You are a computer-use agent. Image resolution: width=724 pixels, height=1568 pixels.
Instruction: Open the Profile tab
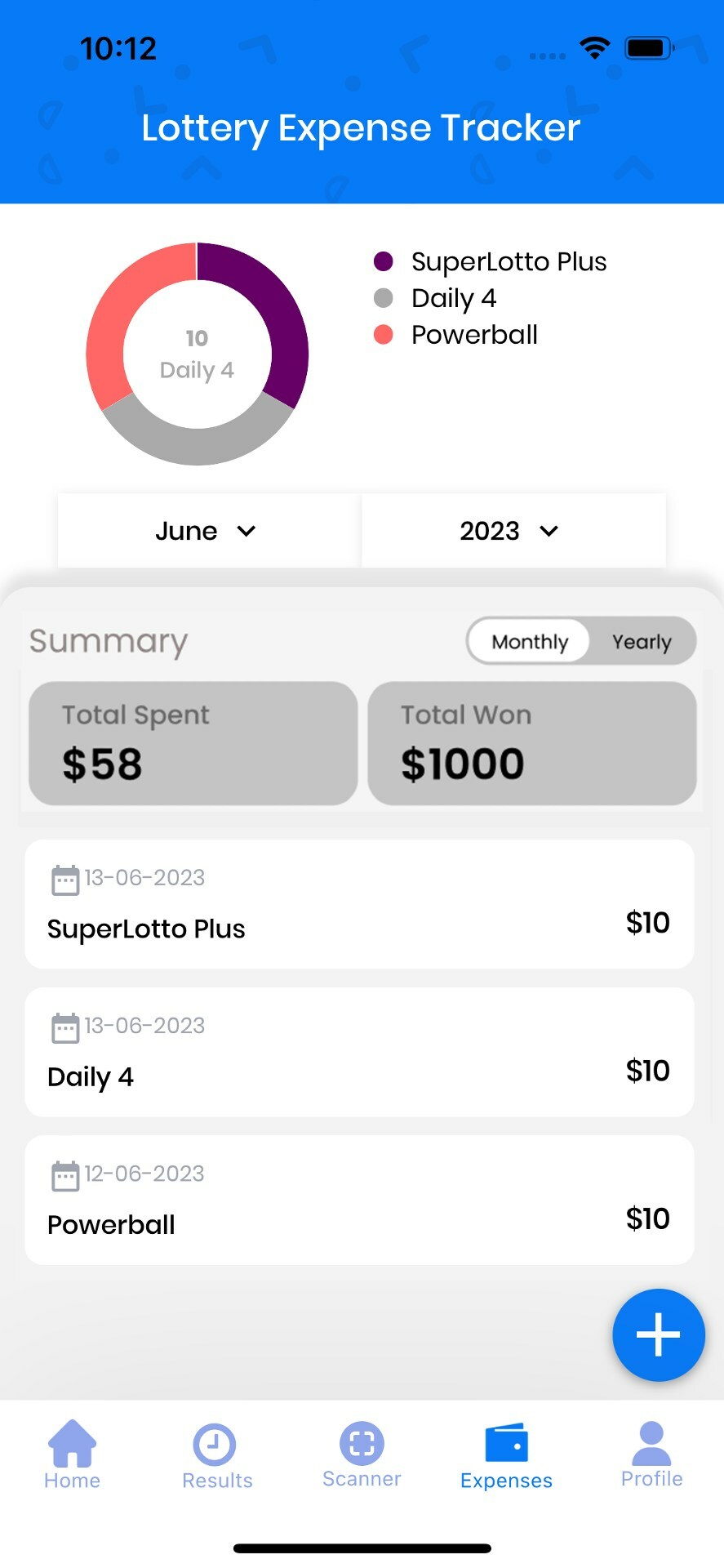(x=651, y=1455)
